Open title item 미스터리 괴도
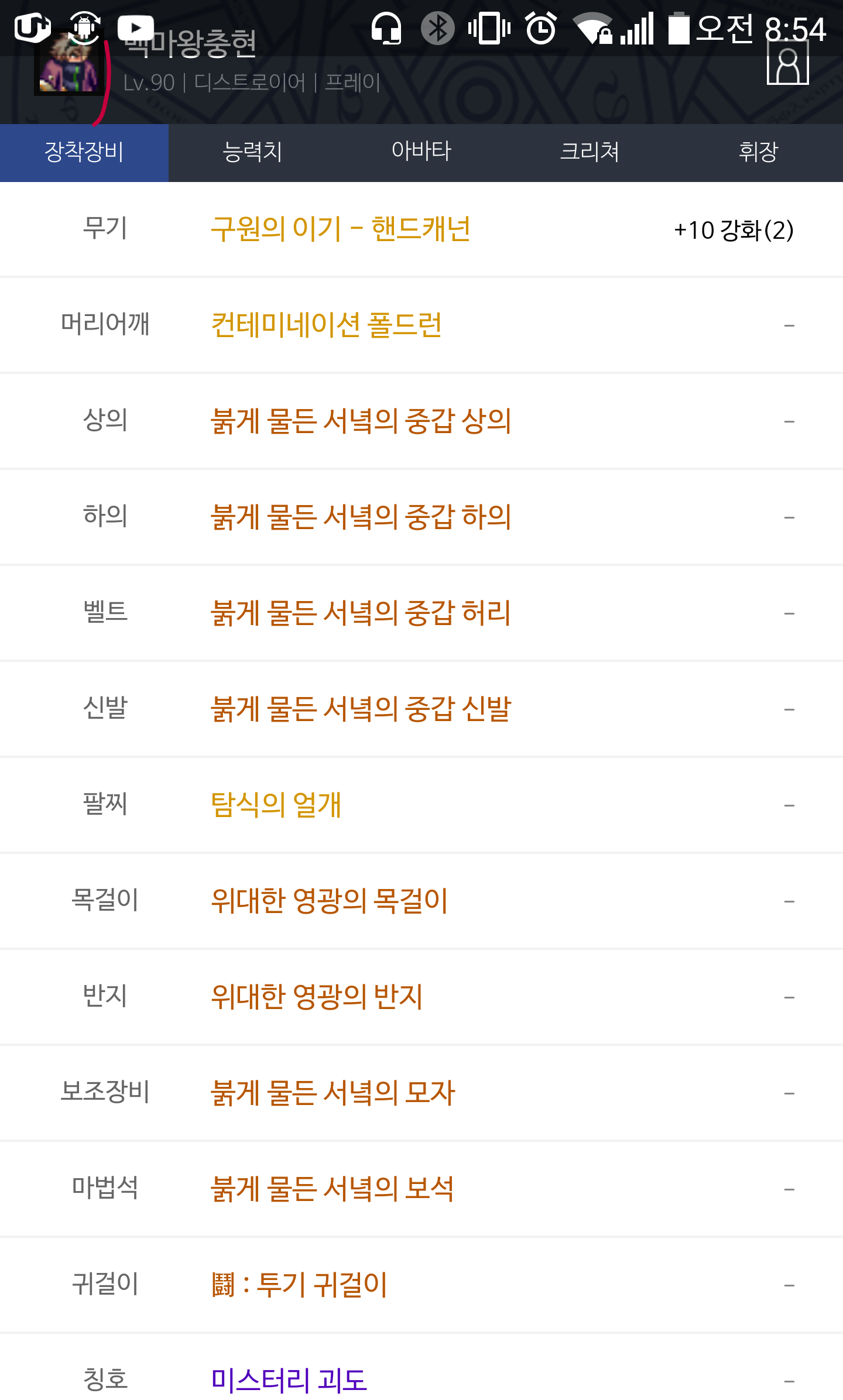Viewport: 843px width, 1400px height. tap(289, 1380)
